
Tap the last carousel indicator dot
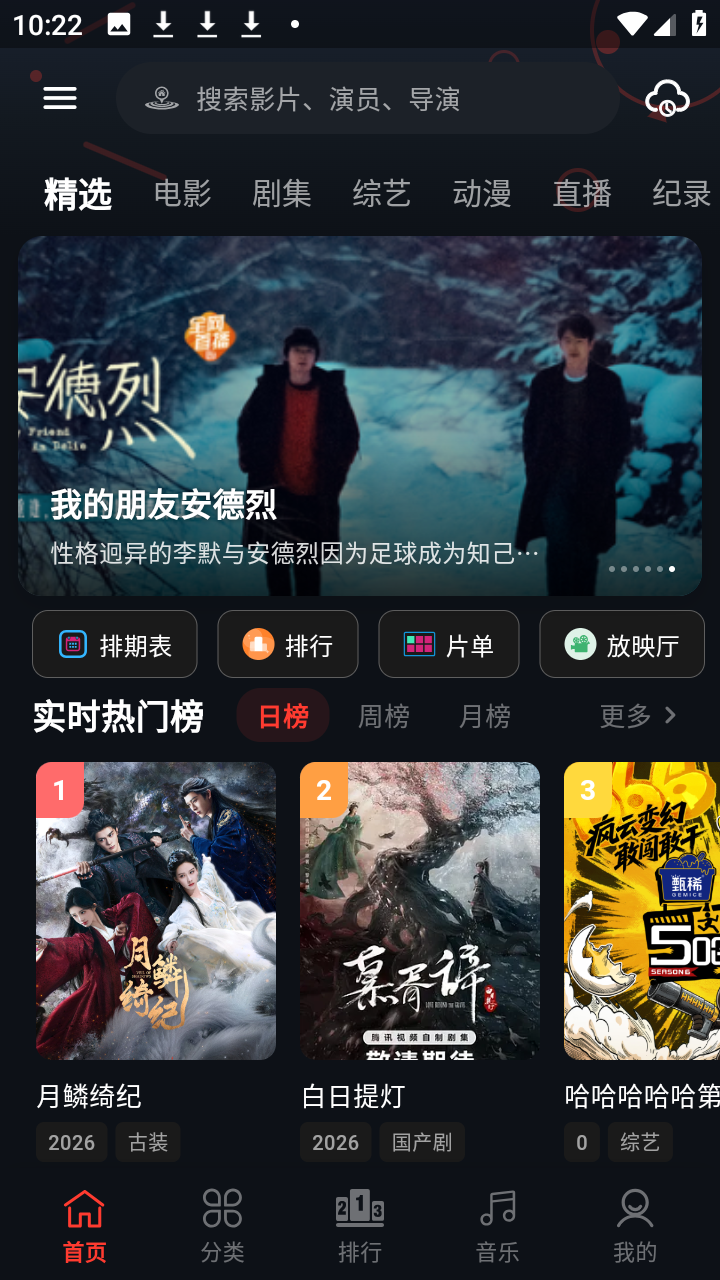coord(673,568)
